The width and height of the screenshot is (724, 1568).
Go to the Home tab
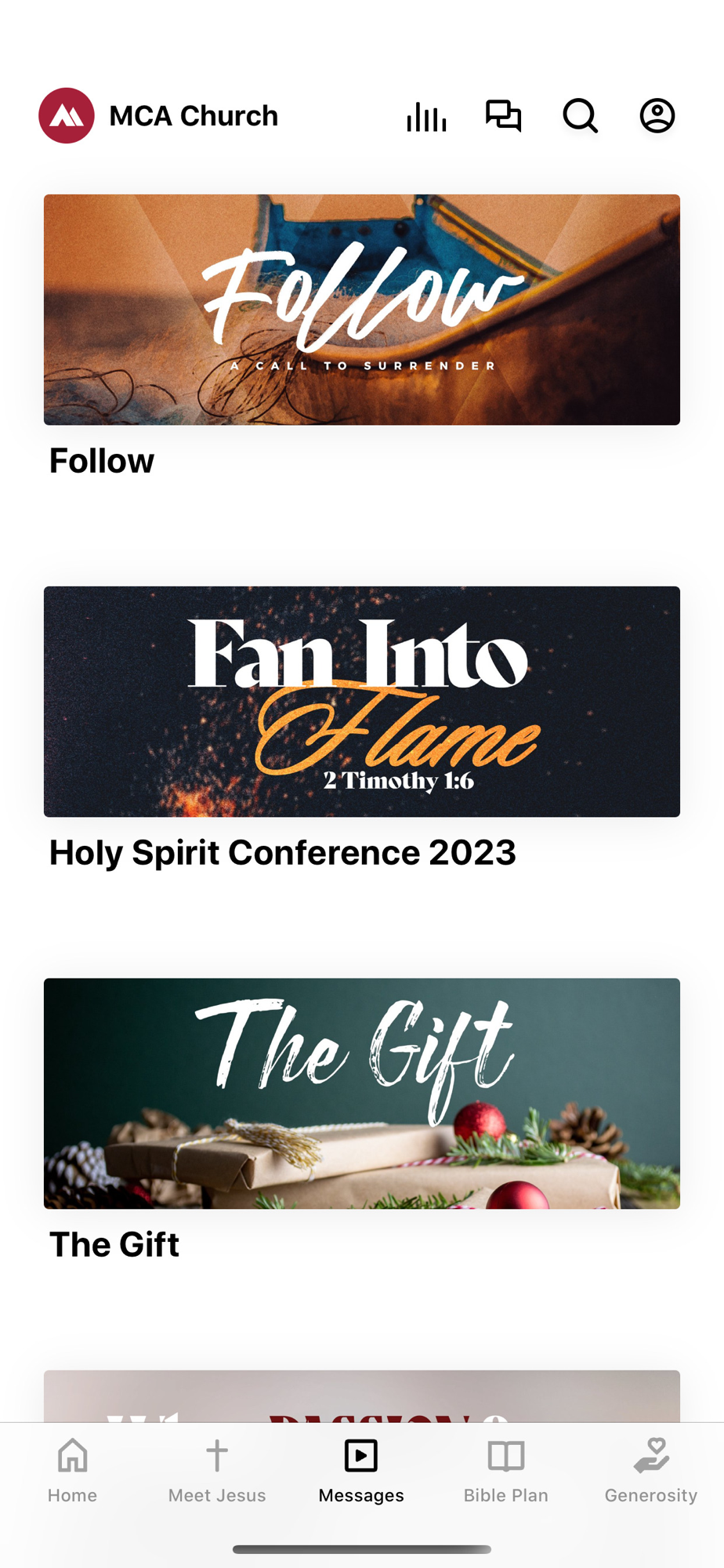[72, 1471]
